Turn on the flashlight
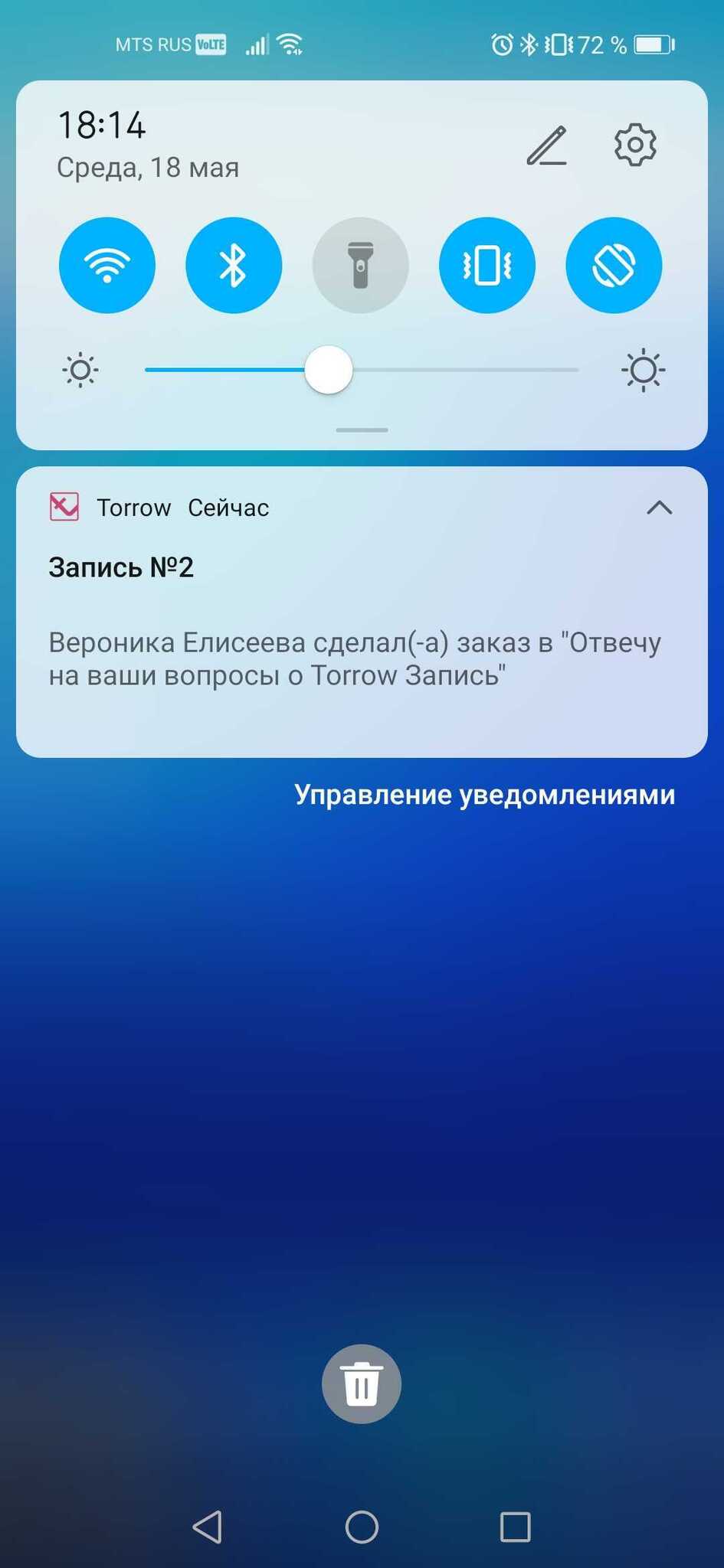 point(360,265)
